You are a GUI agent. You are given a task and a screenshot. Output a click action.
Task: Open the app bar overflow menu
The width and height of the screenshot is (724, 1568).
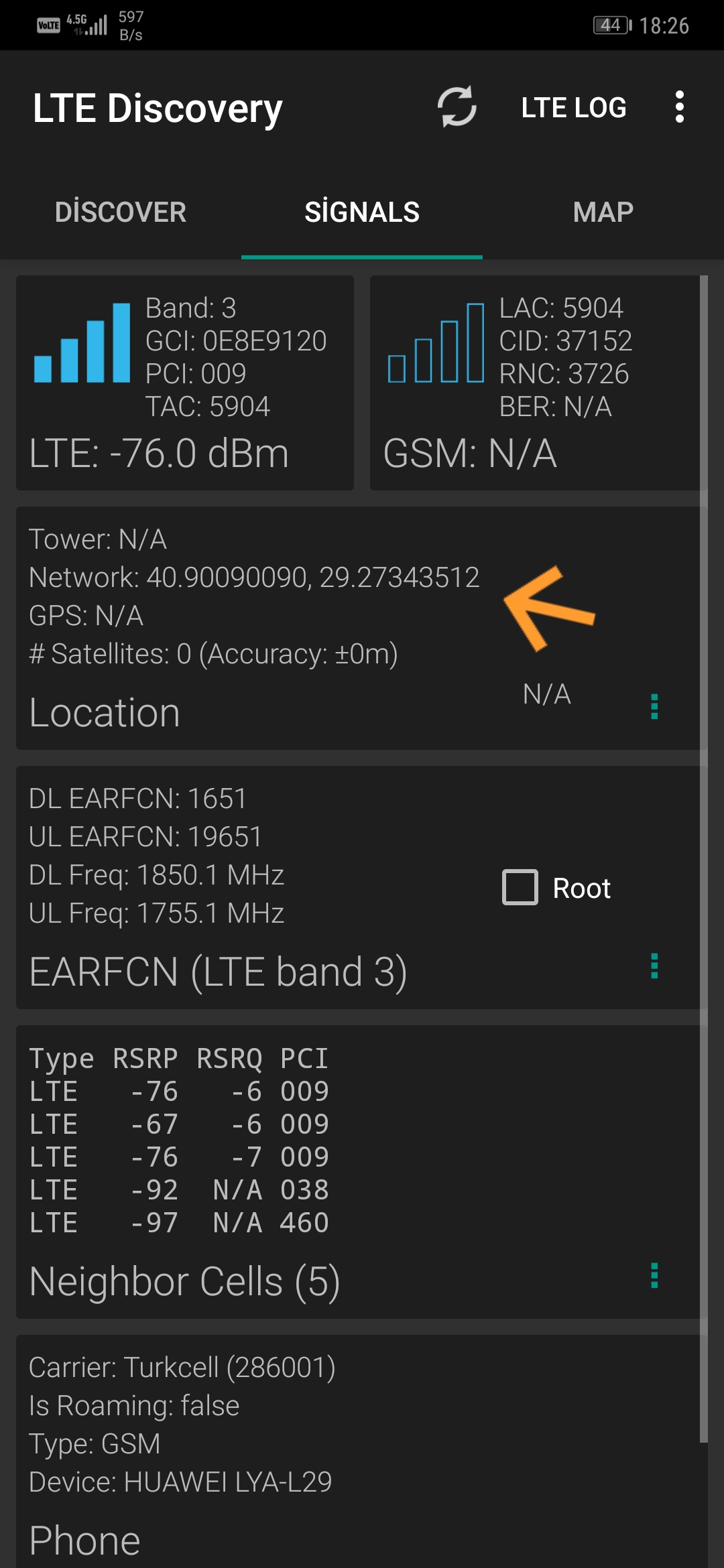click(x=680, y=107)
